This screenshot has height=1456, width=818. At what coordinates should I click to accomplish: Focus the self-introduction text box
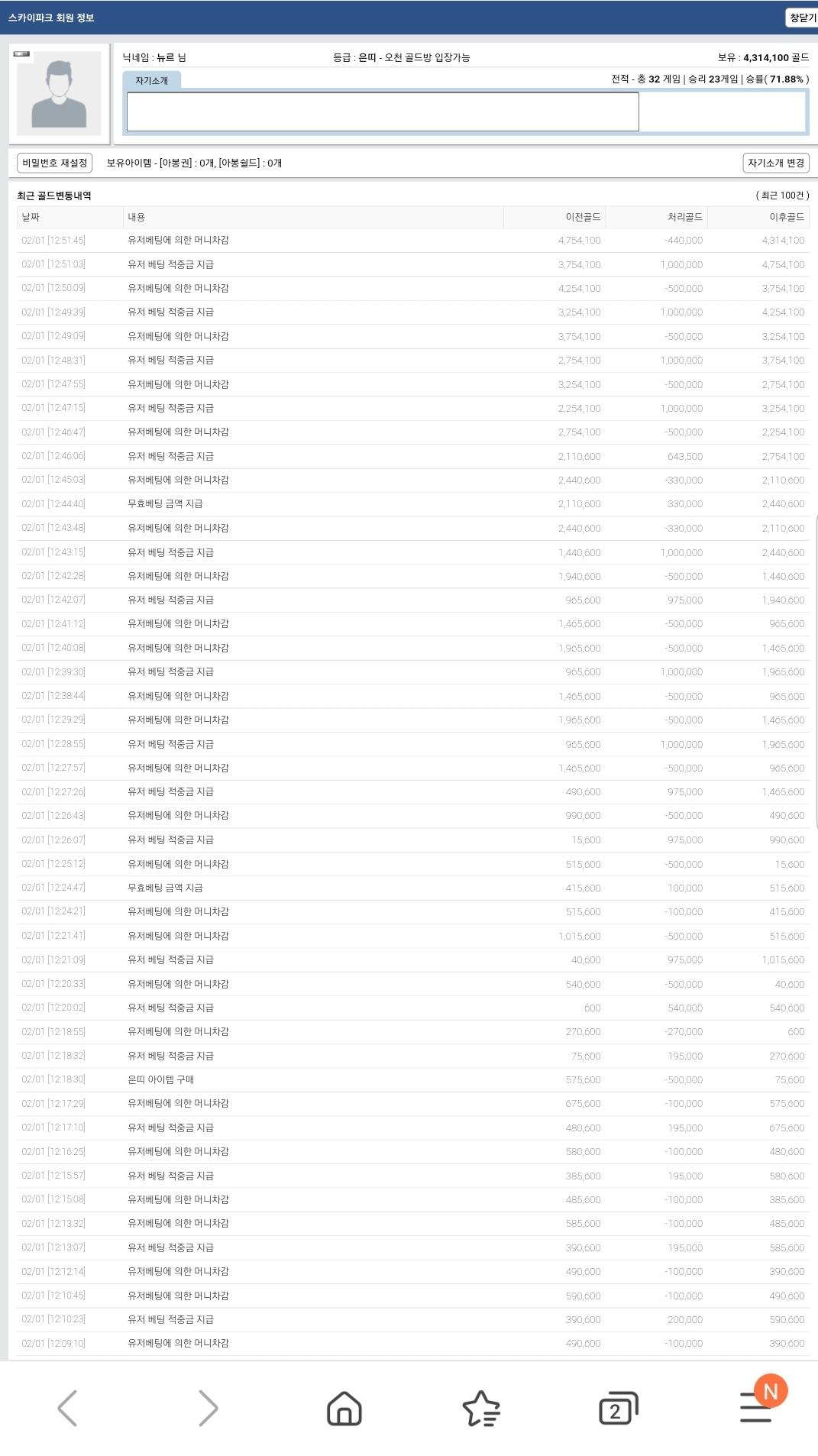[x=383, y=112]
